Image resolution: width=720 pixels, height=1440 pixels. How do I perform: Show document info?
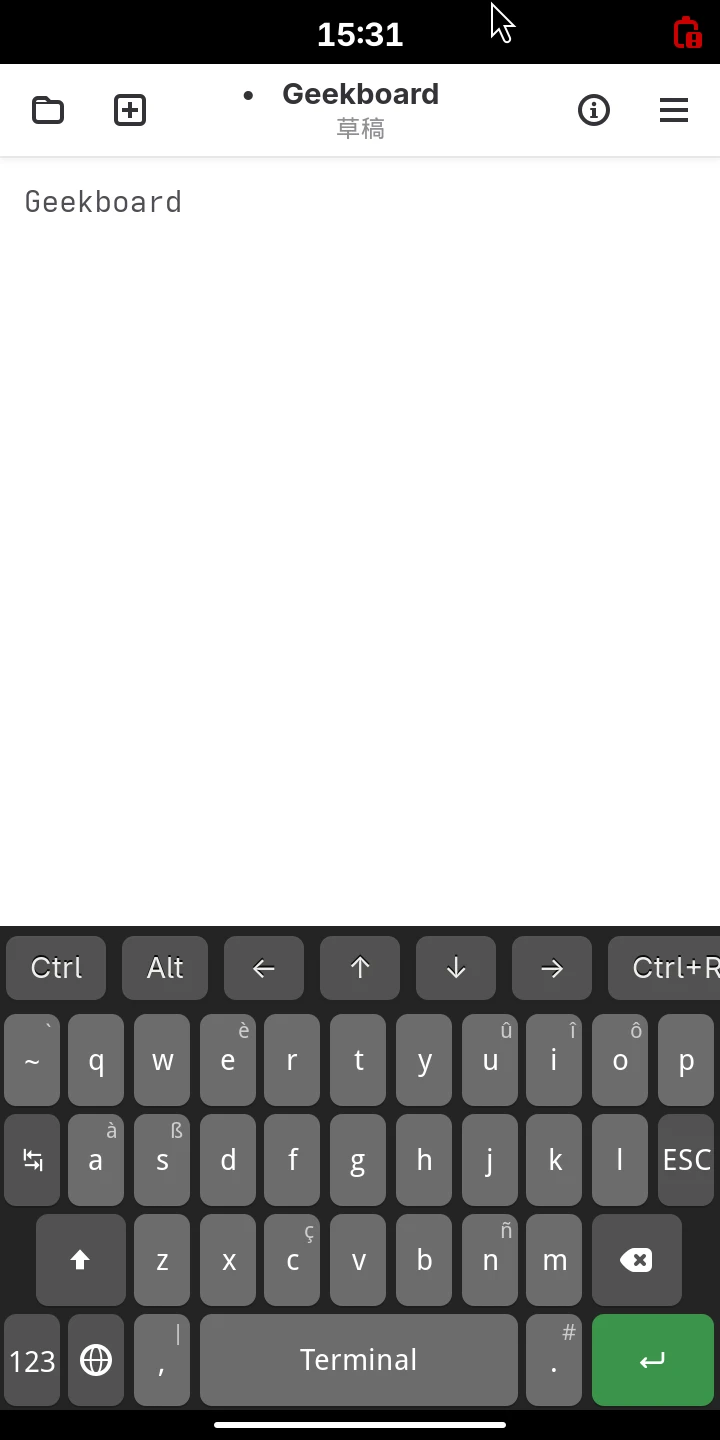tap(594, 110)
